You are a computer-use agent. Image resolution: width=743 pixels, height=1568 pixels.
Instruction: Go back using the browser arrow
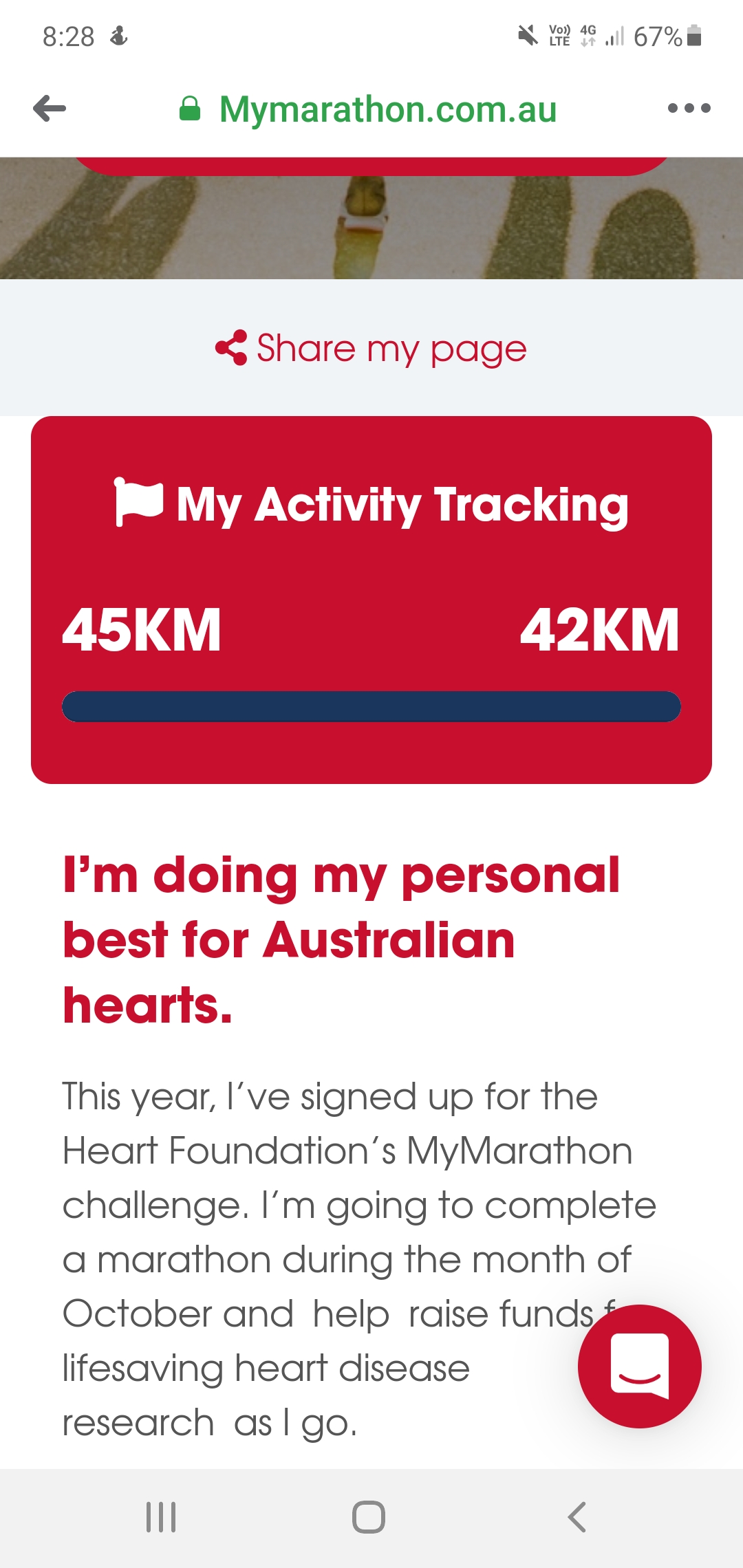[x=50, y=109]
